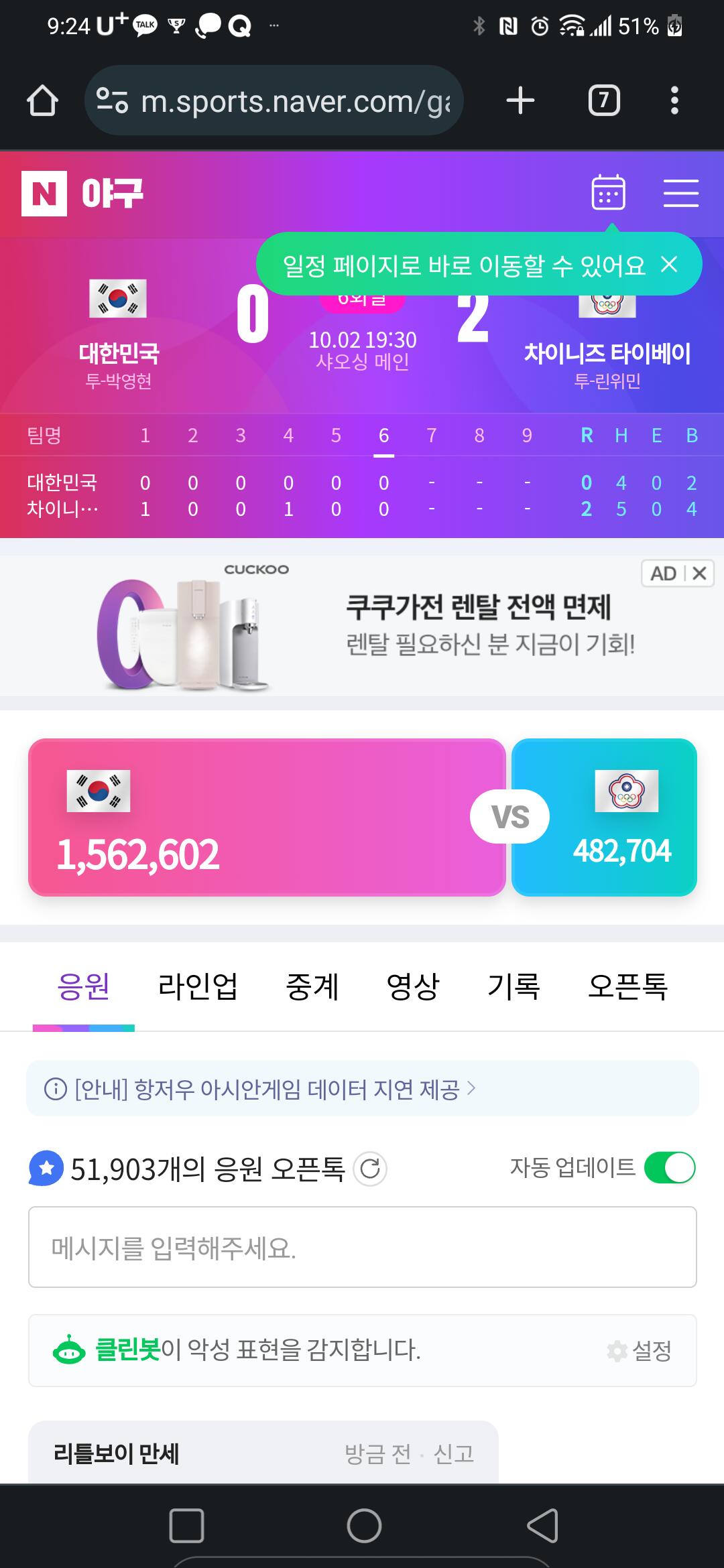
Task: Open the browser tab switcher
Action: coord(604,101)
